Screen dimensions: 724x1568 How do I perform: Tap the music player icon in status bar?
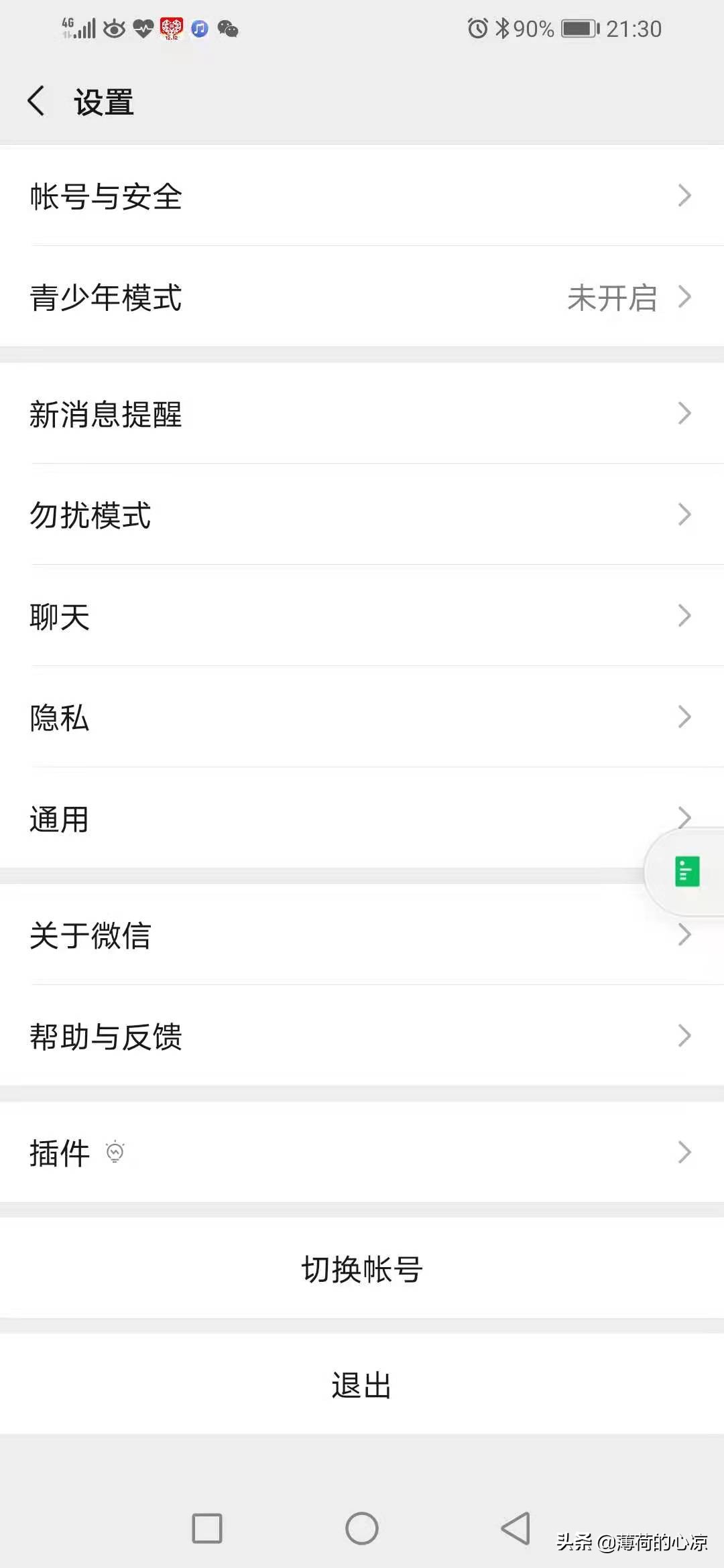pyautogui.click(x=198, y=28)
